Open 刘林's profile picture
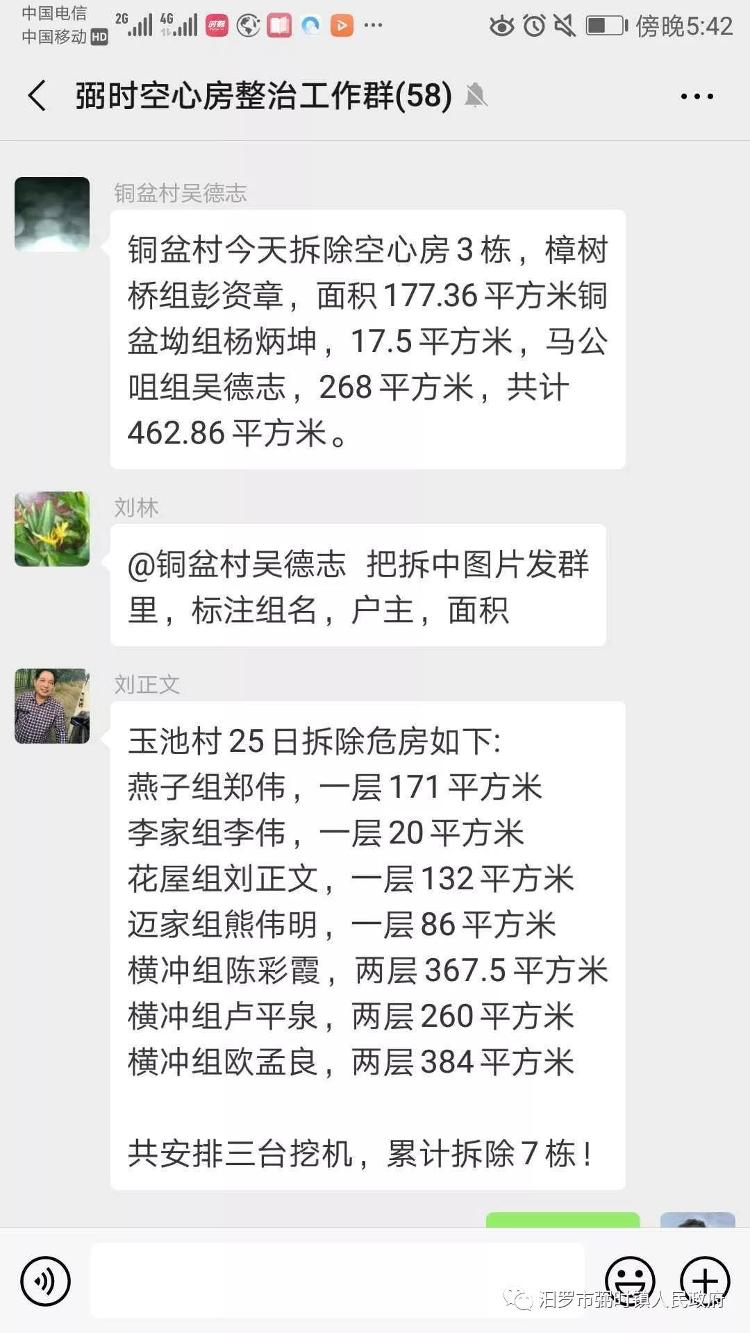The image size is (750, 1333). [52, 529]
